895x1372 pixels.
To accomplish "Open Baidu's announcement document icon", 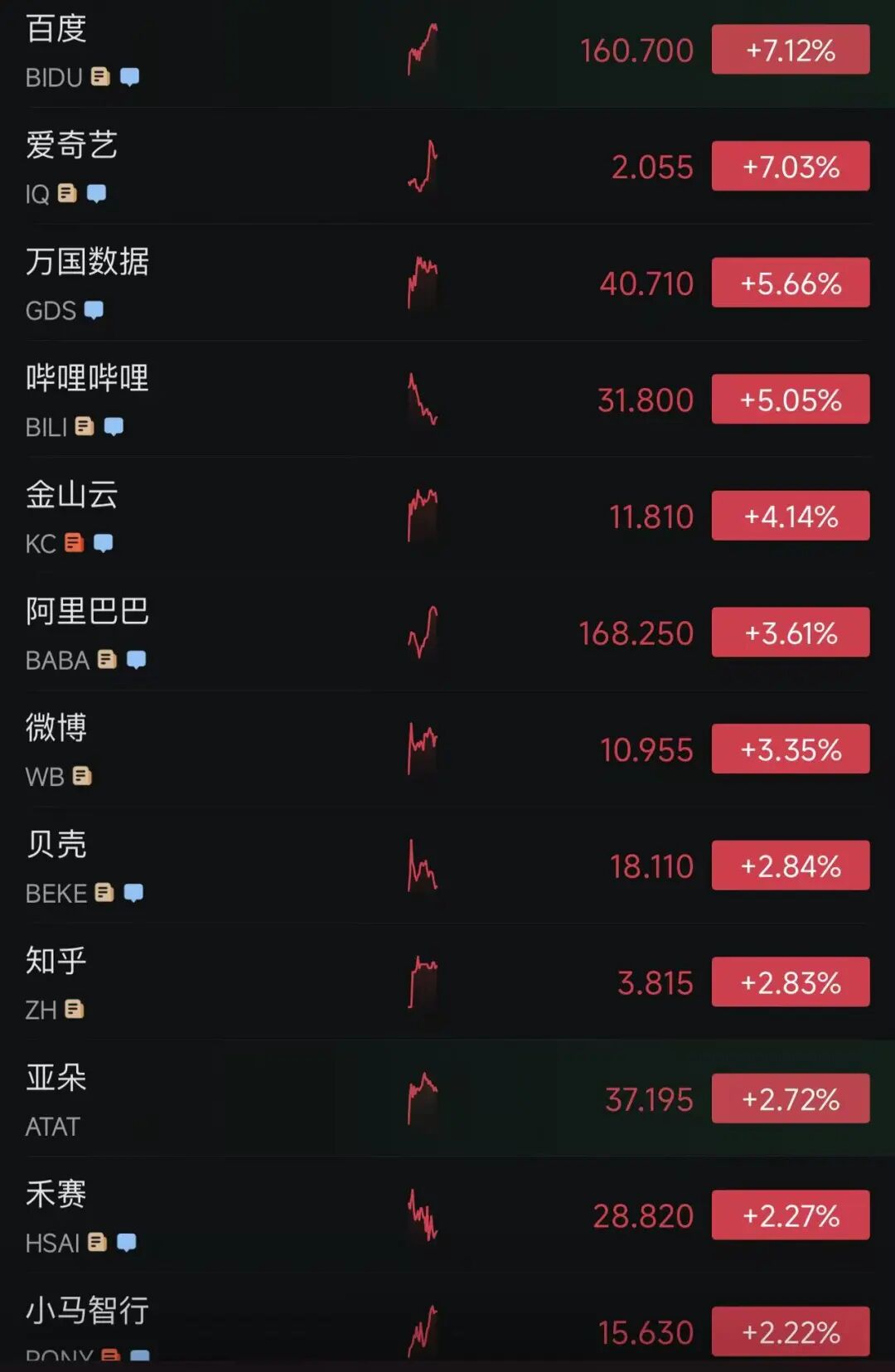I will pyautogui.click(x=100, y=77).
